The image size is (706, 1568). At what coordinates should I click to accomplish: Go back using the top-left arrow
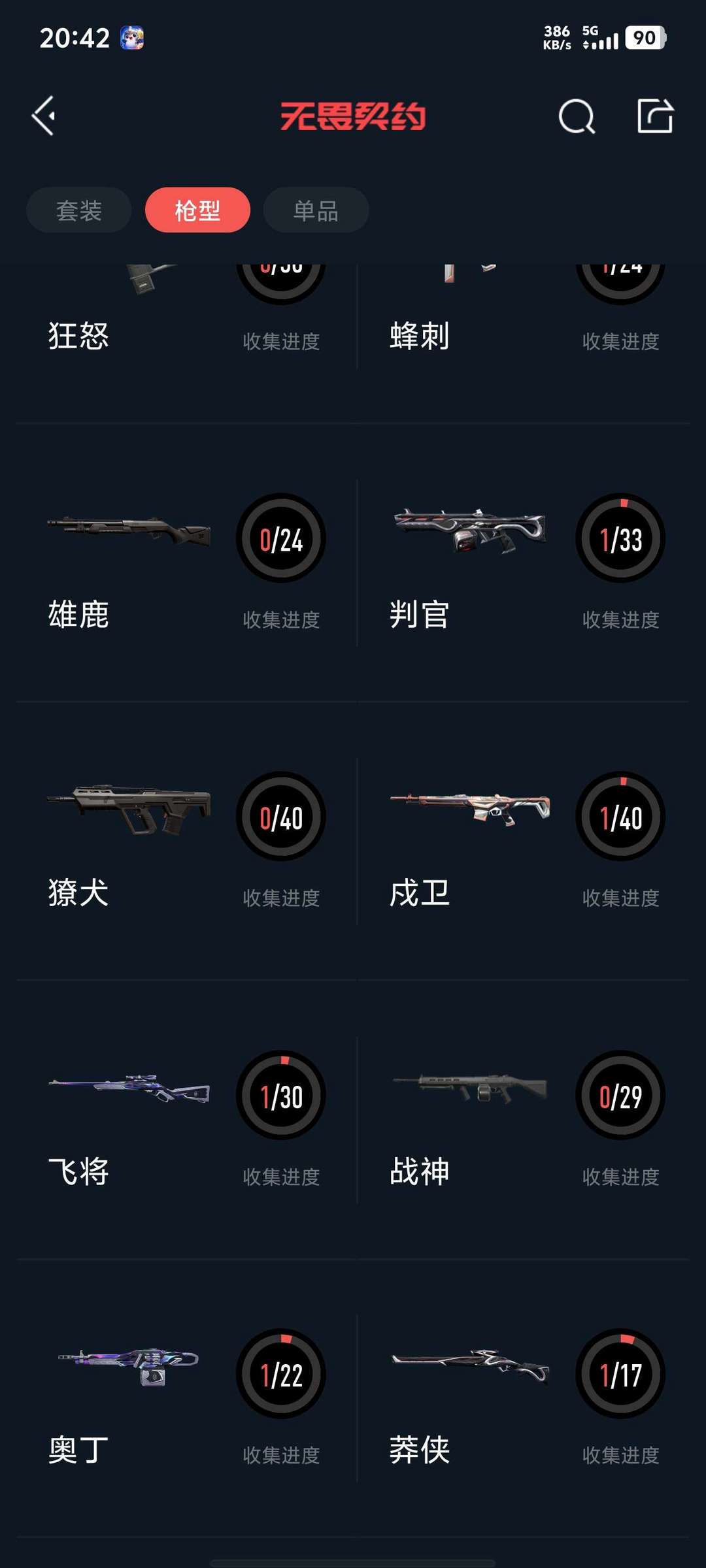pos(44,116)
